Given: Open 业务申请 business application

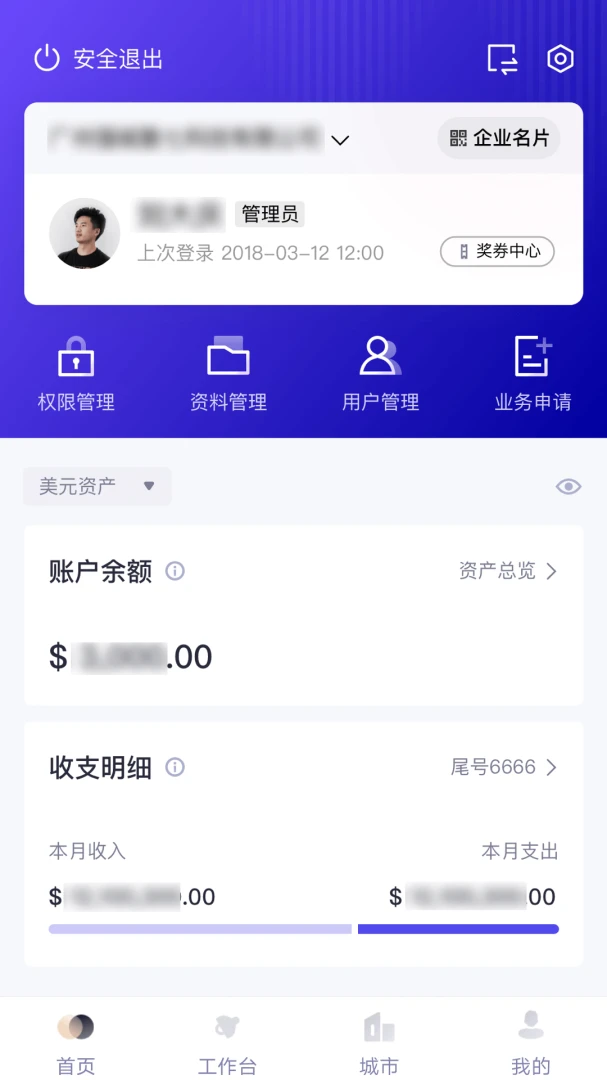Looking at the screenshot, I should pos(532,374).
